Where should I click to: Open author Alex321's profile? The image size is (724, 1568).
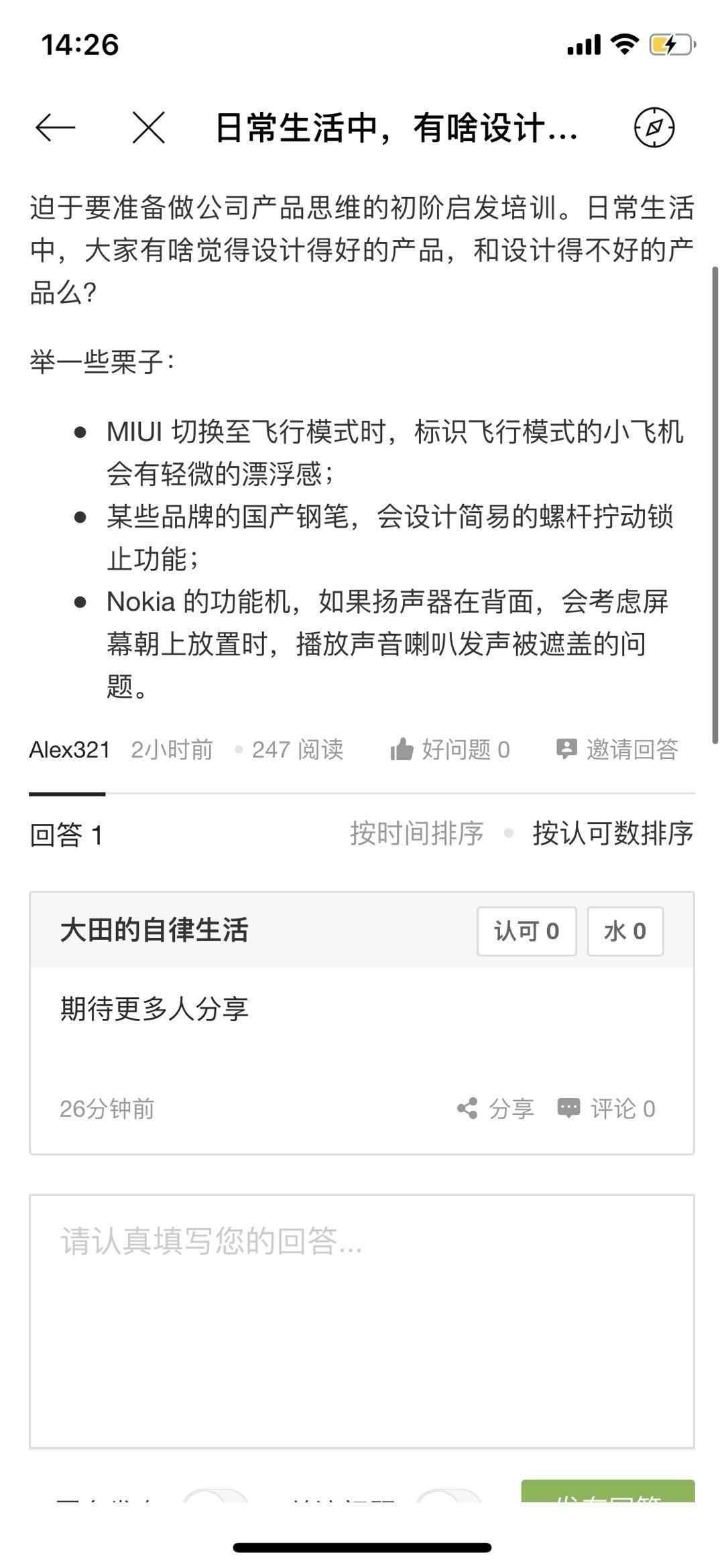(x=70, y=749)
